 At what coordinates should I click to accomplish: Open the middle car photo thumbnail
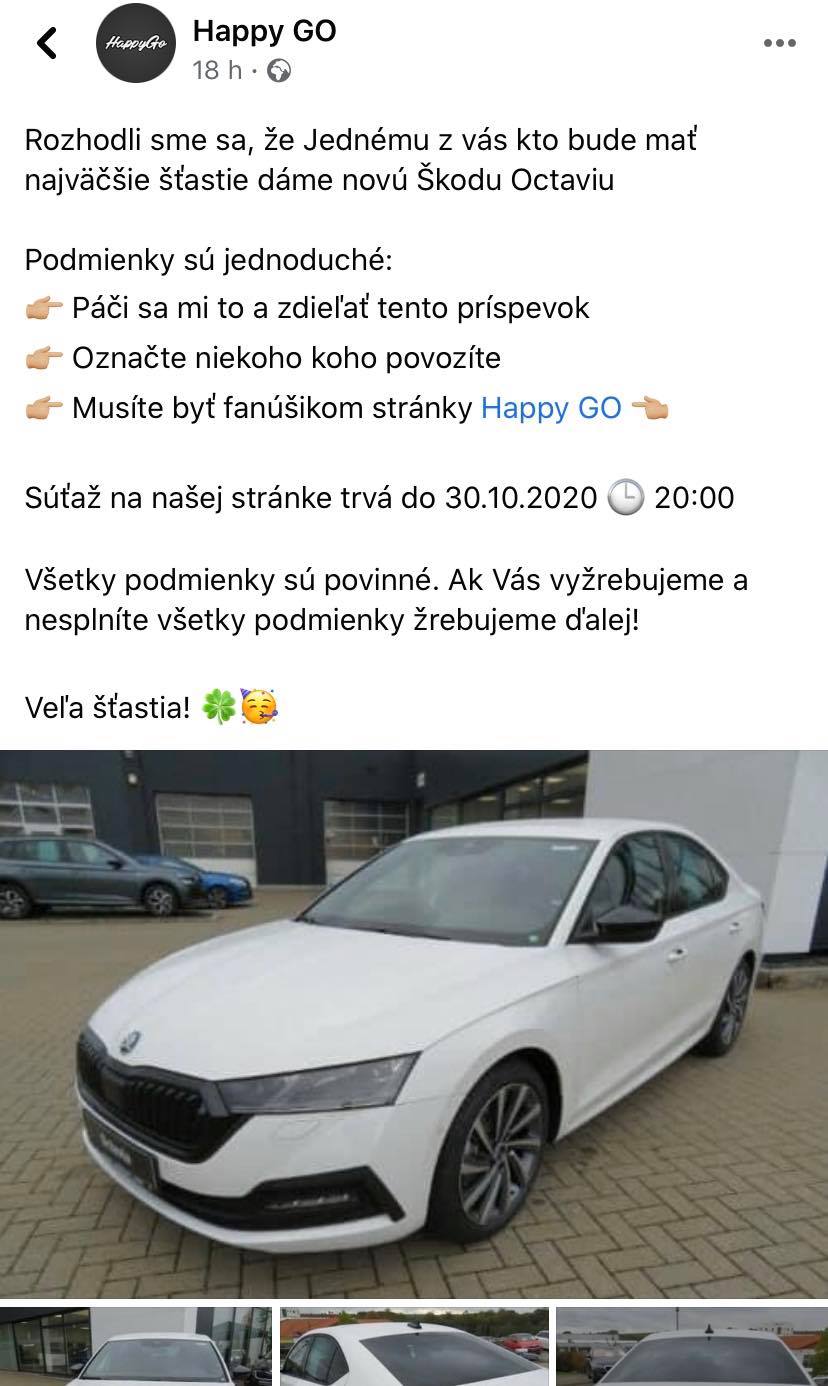[x=414, y=1346]
